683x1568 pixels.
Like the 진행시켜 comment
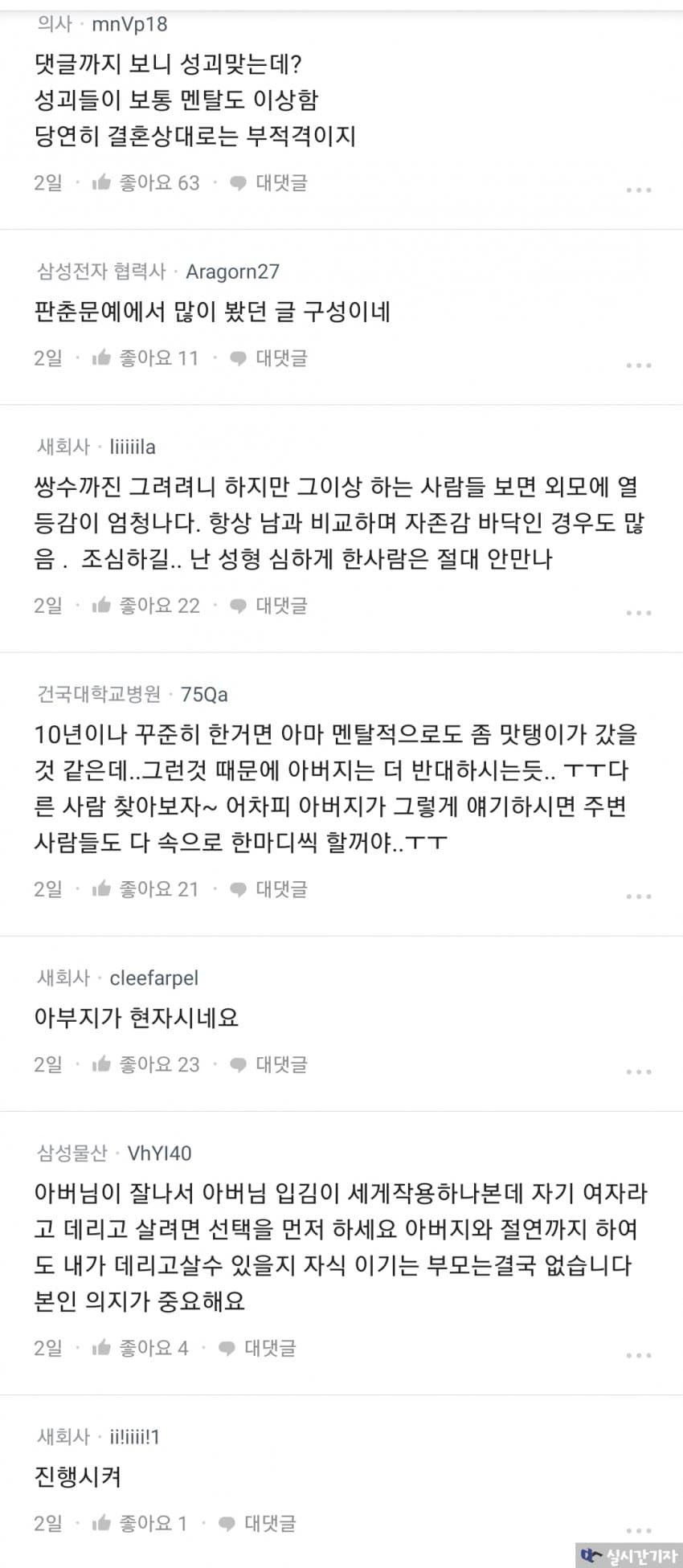tap(139, 1523)
